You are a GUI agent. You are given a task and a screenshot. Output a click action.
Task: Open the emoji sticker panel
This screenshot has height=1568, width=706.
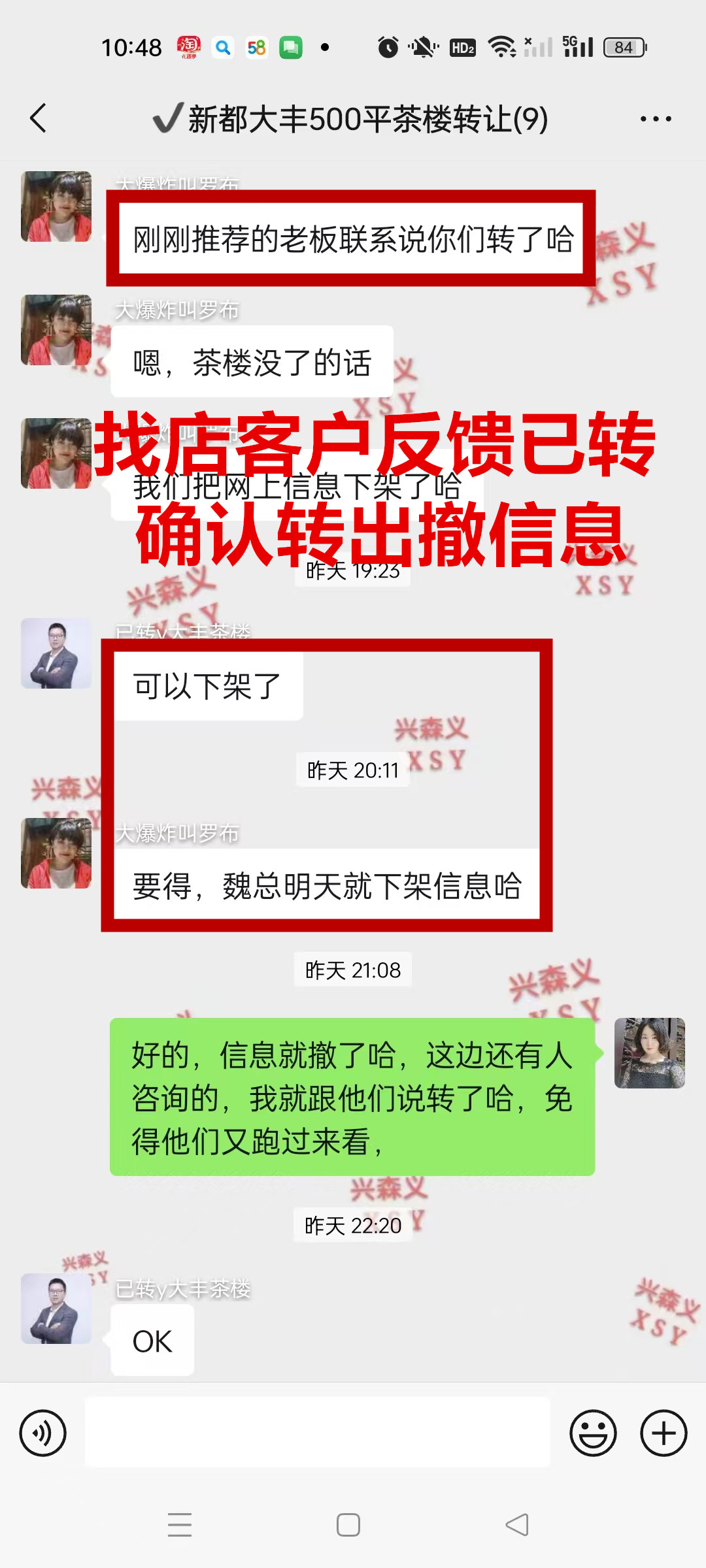(593, 1433)
